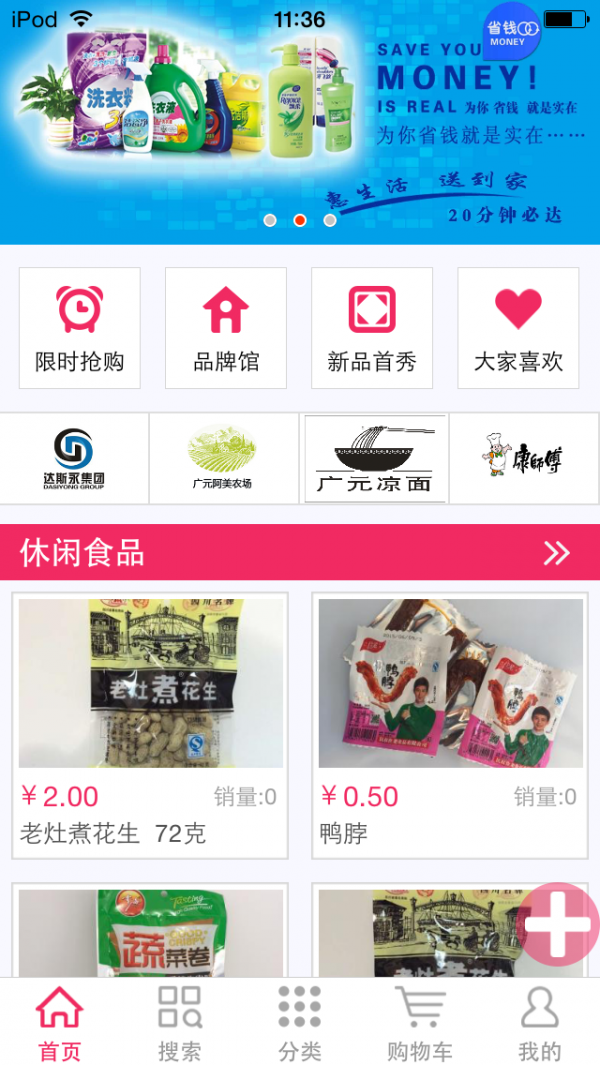Go to the 分类 categories tab
This screenshot has height=1065, width=600.
[x=300, y=1022]
